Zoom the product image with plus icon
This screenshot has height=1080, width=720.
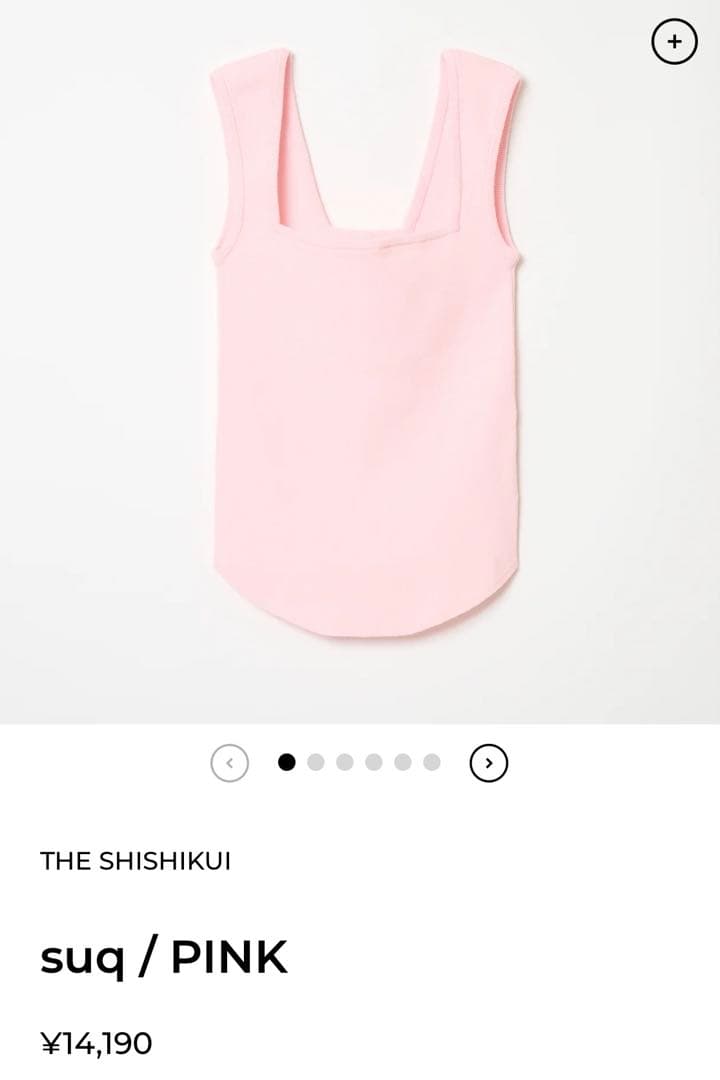674,42
